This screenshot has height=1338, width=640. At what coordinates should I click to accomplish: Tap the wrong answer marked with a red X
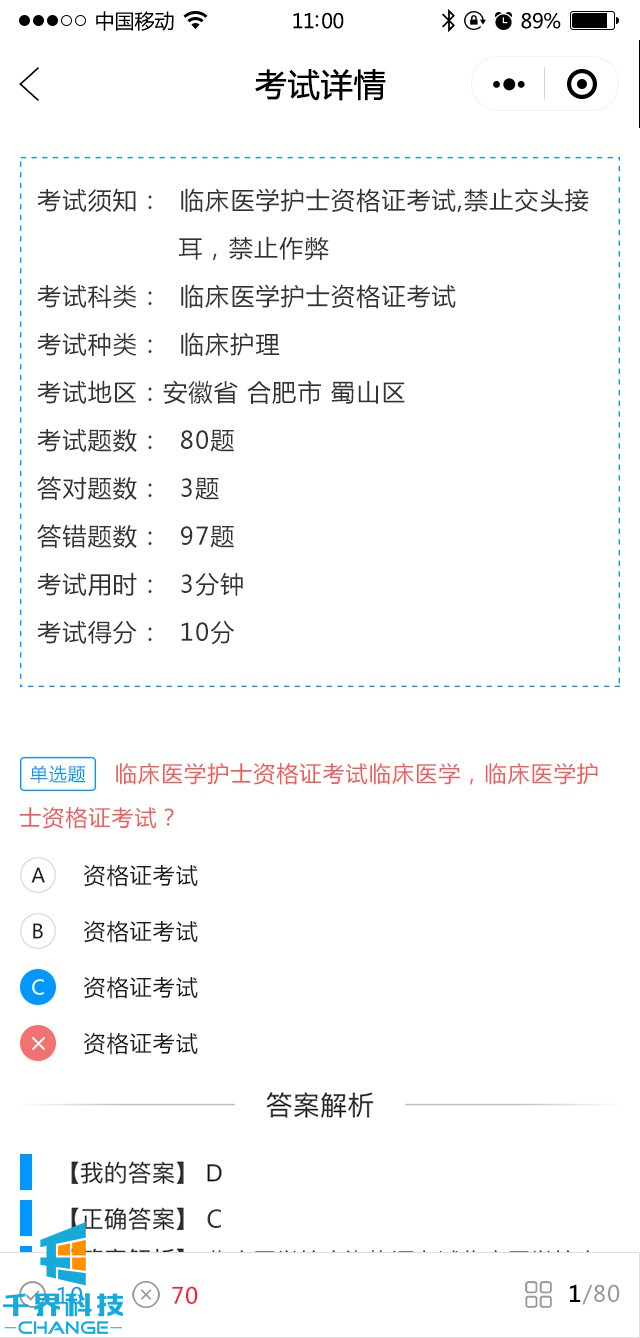(x=38, y=1044)
